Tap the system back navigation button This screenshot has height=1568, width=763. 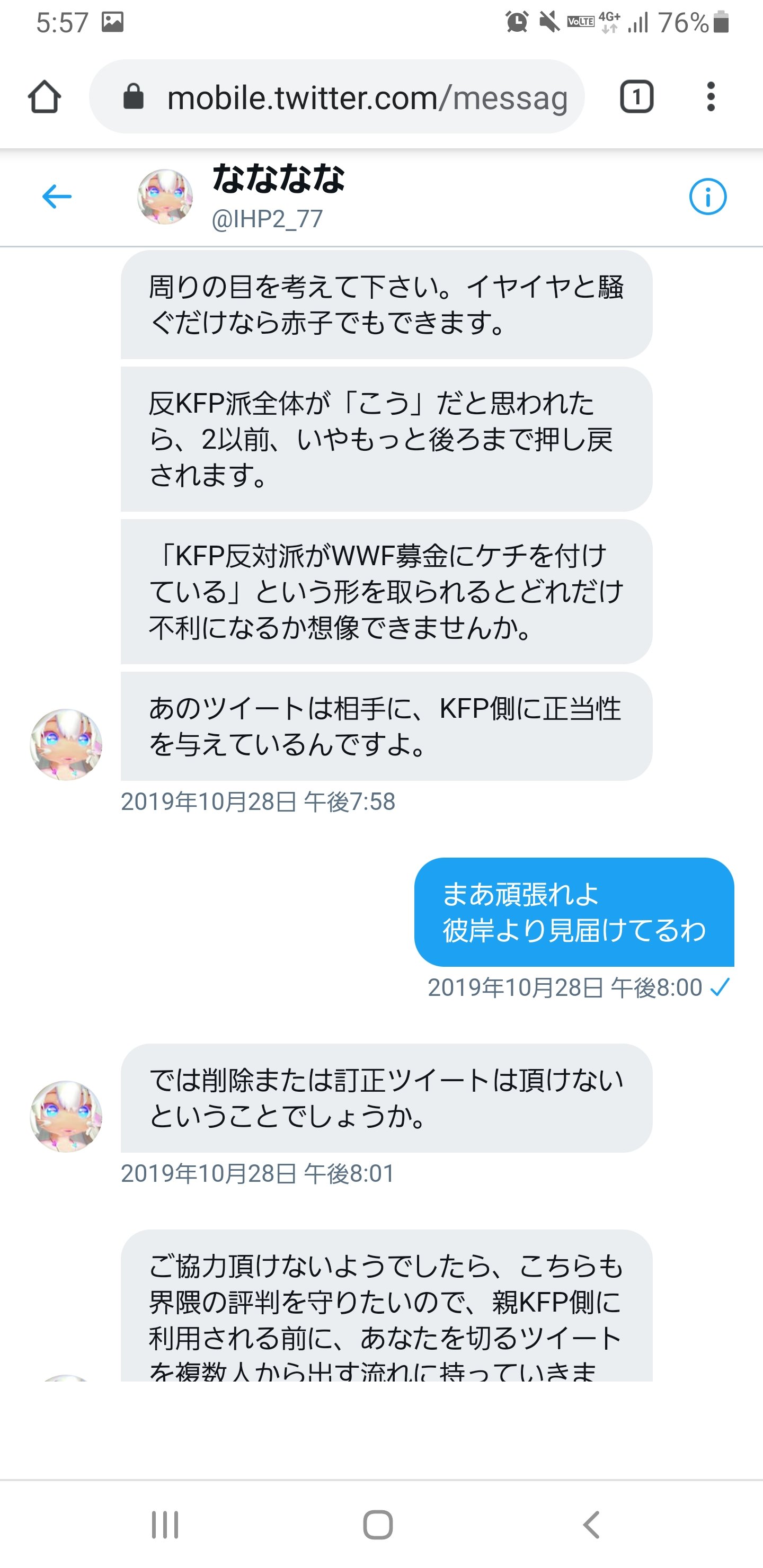point(591,1525)
